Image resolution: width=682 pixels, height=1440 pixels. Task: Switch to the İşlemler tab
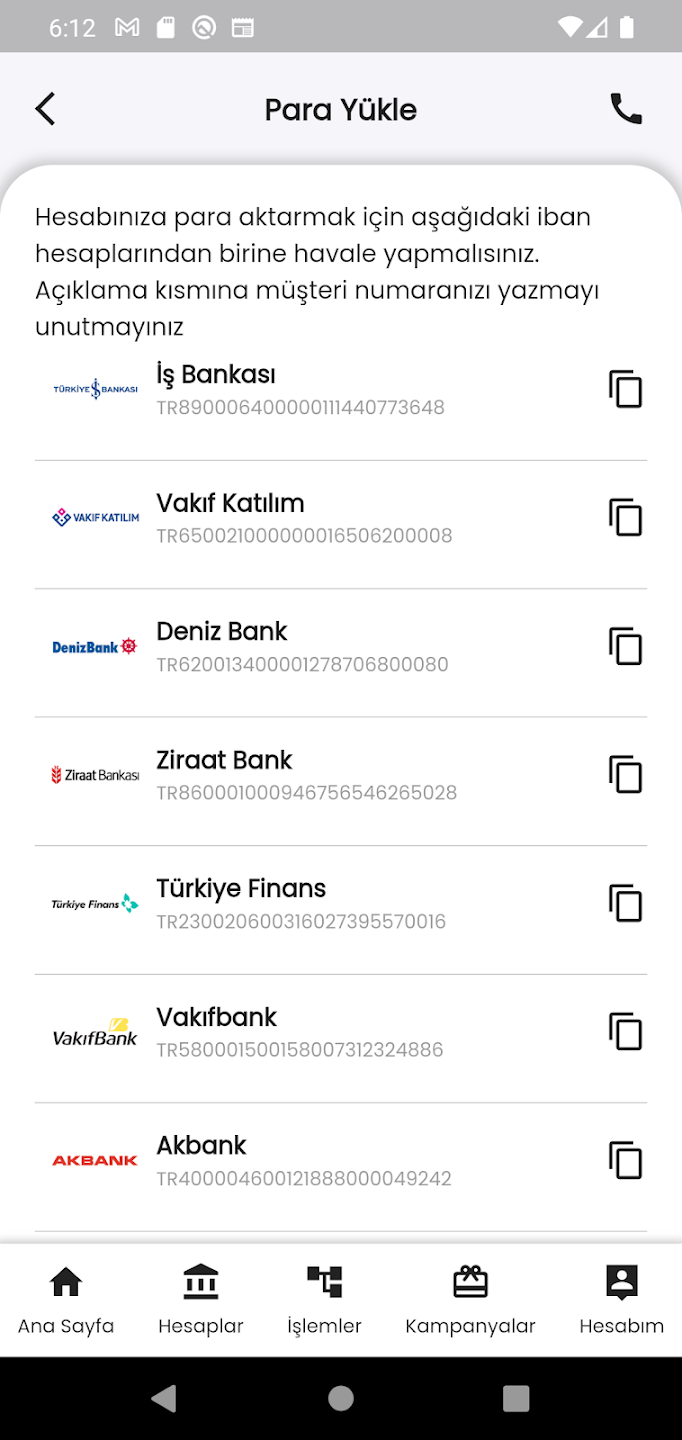324,1300
